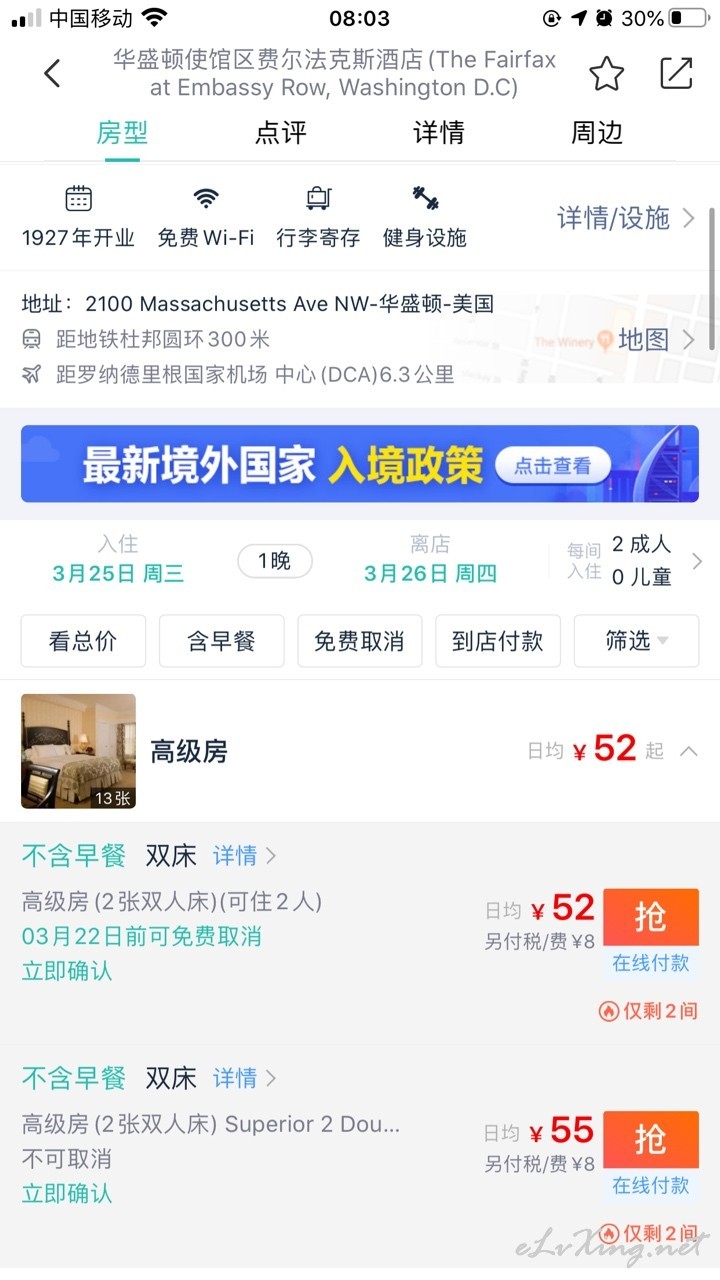This screenshot has height=1280, width=720.
Task: Select the 免费取消 filter chip
Action: [360, 641]
